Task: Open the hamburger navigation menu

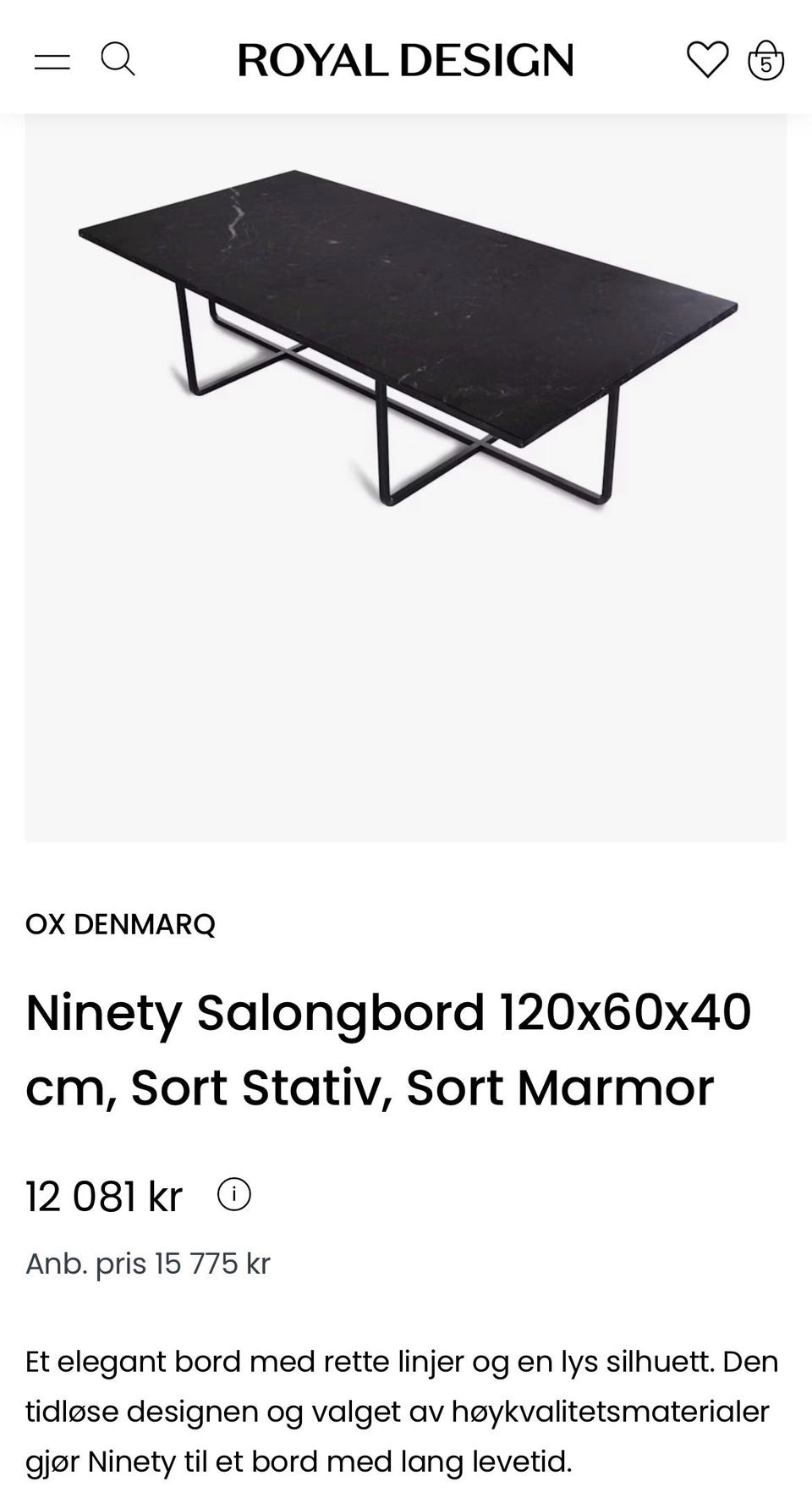Action: pyautogui.click(x=52, y=61)
